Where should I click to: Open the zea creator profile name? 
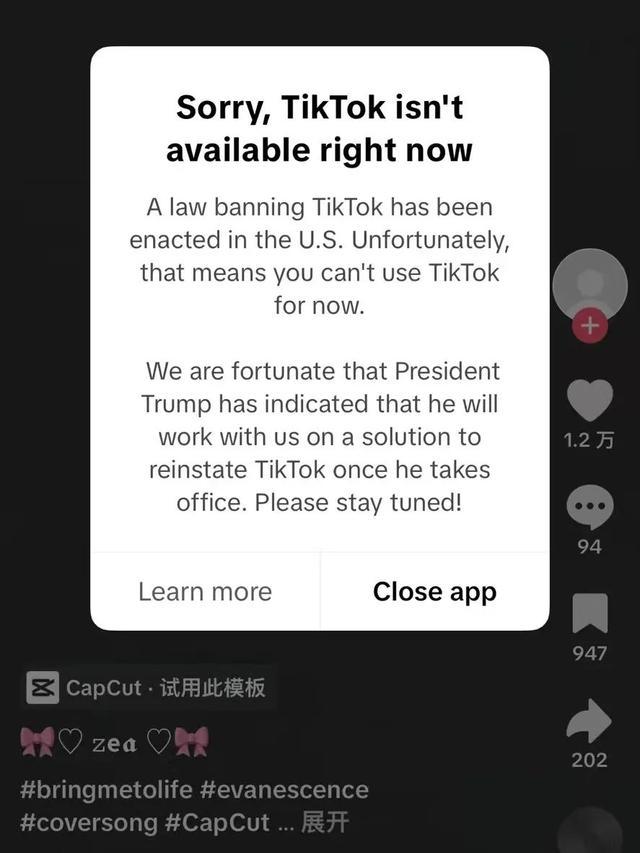(x=114, y=744)
